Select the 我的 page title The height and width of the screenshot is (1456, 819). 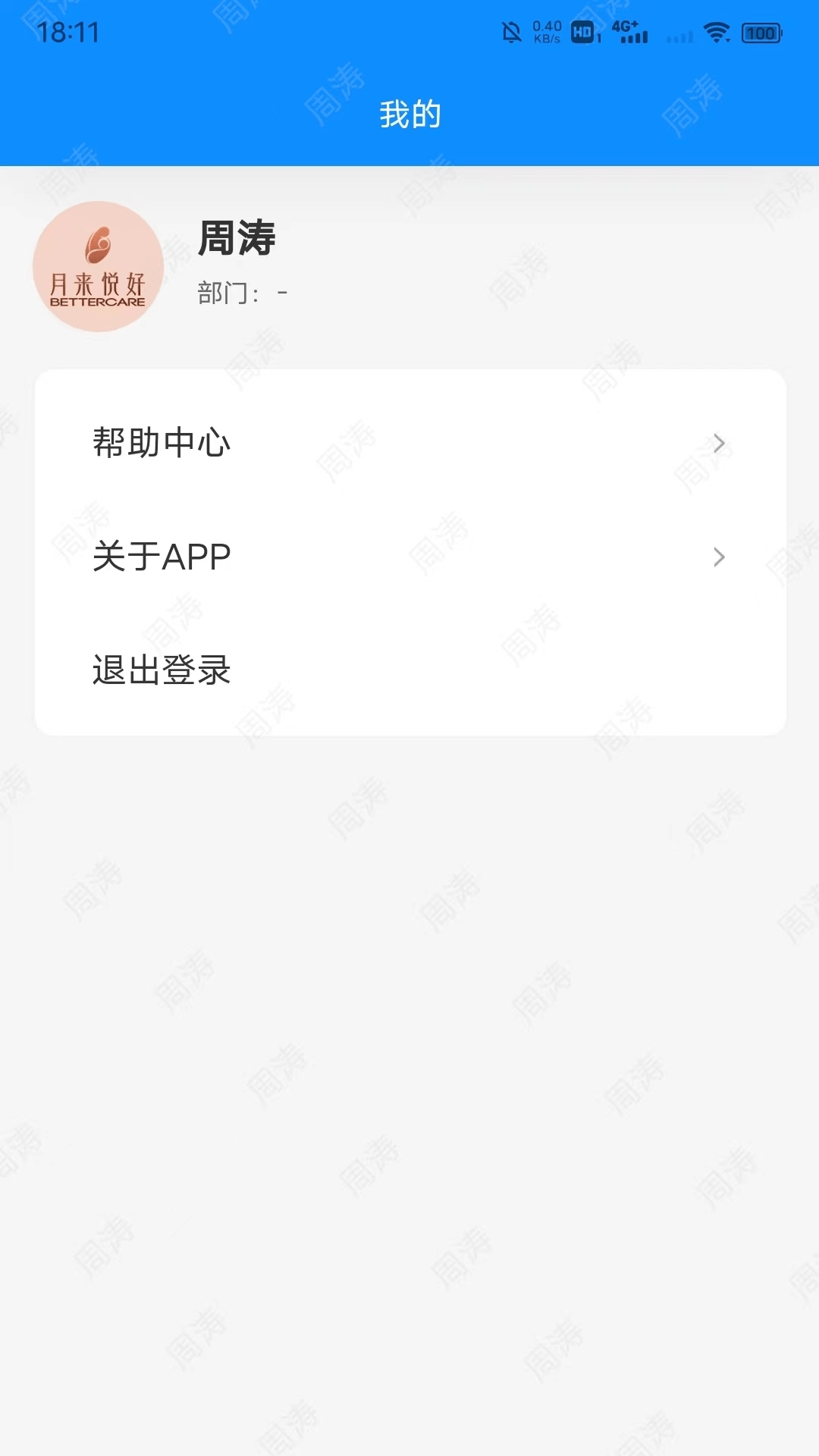(x=409, y=114)
